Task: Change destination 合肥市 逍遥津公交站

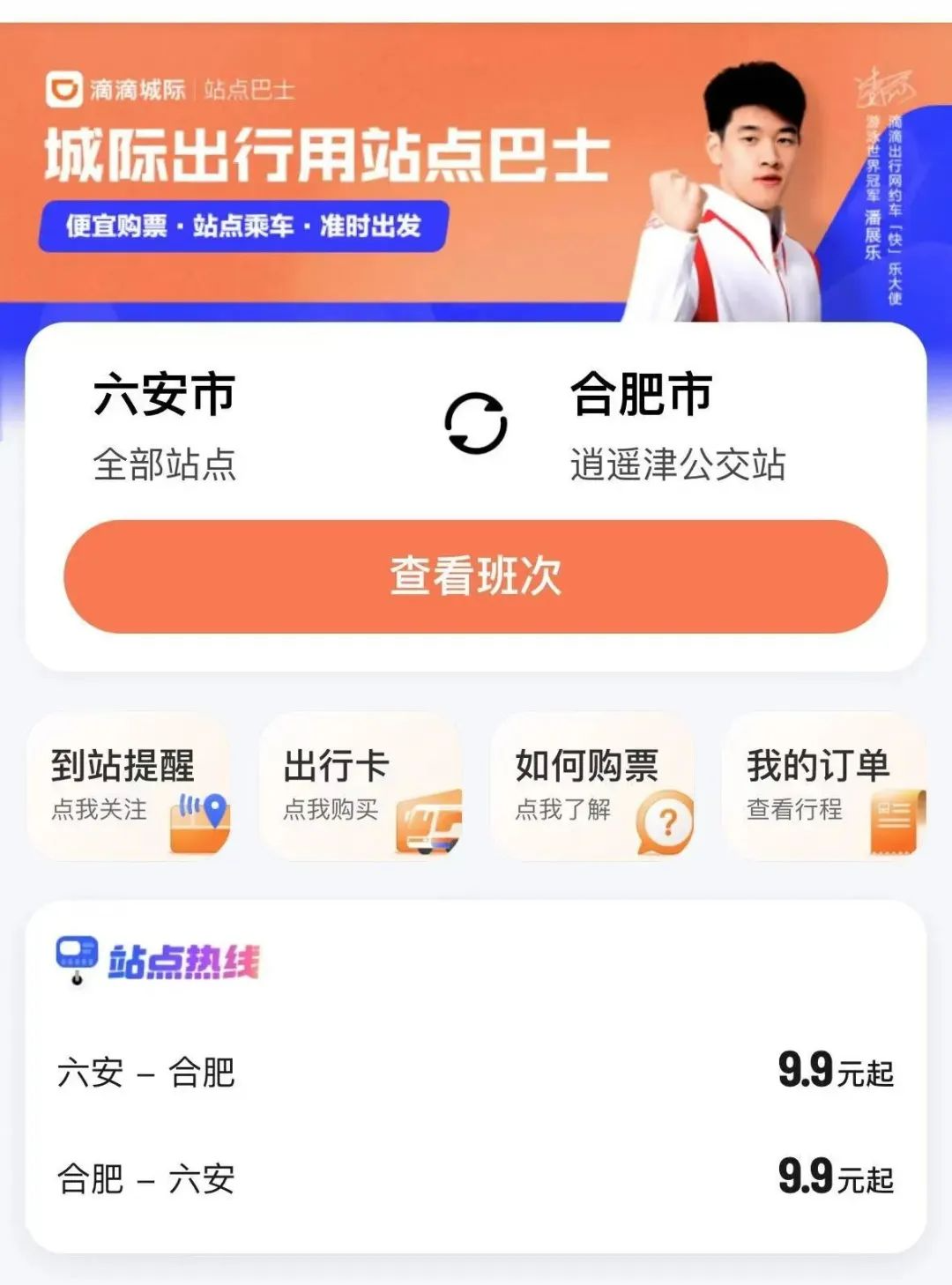Action: pyautogui.click(x=677, y=426)
